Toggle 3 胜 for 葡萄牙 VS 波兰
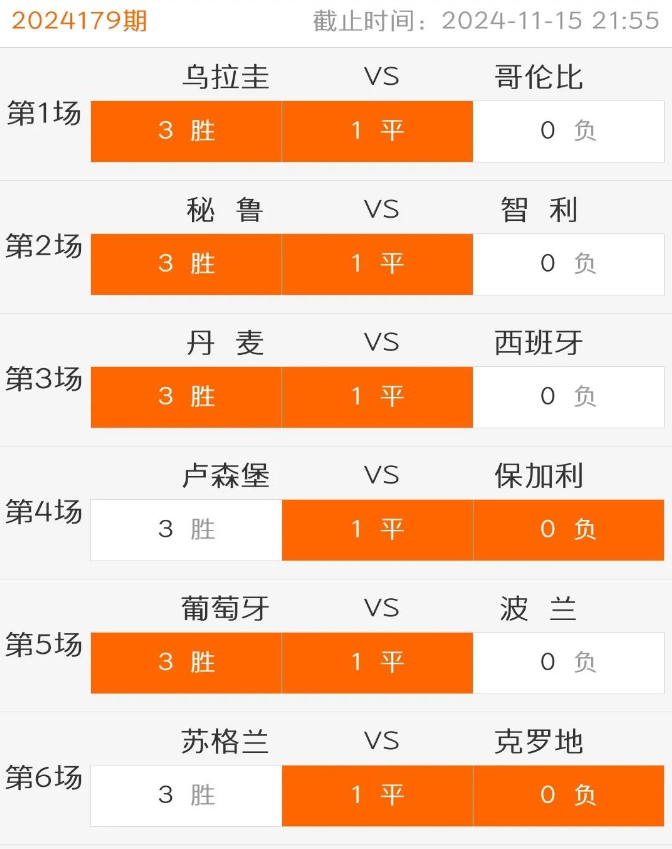The width and height of the screenshot is (672, 849). tap(186, 663)
